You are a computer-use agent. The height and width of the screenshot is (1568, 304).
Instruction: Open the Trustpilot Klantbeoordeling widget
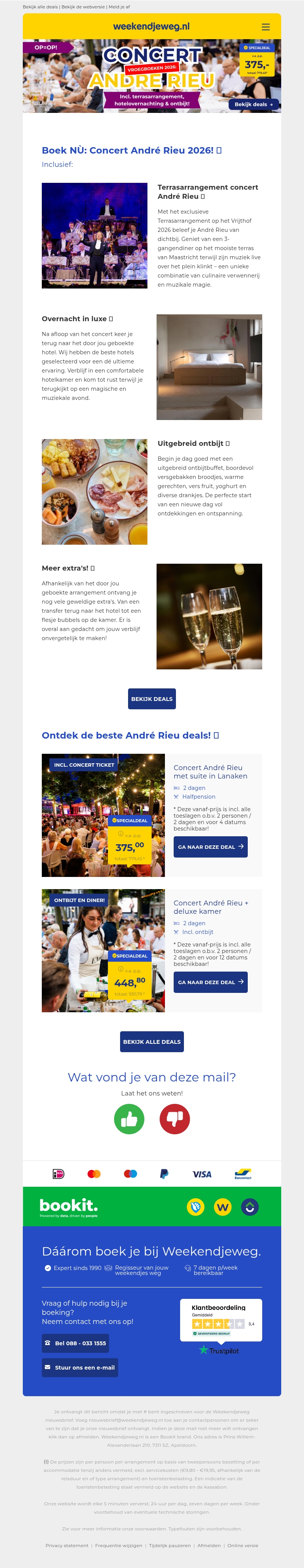(x=221, y=1320)
